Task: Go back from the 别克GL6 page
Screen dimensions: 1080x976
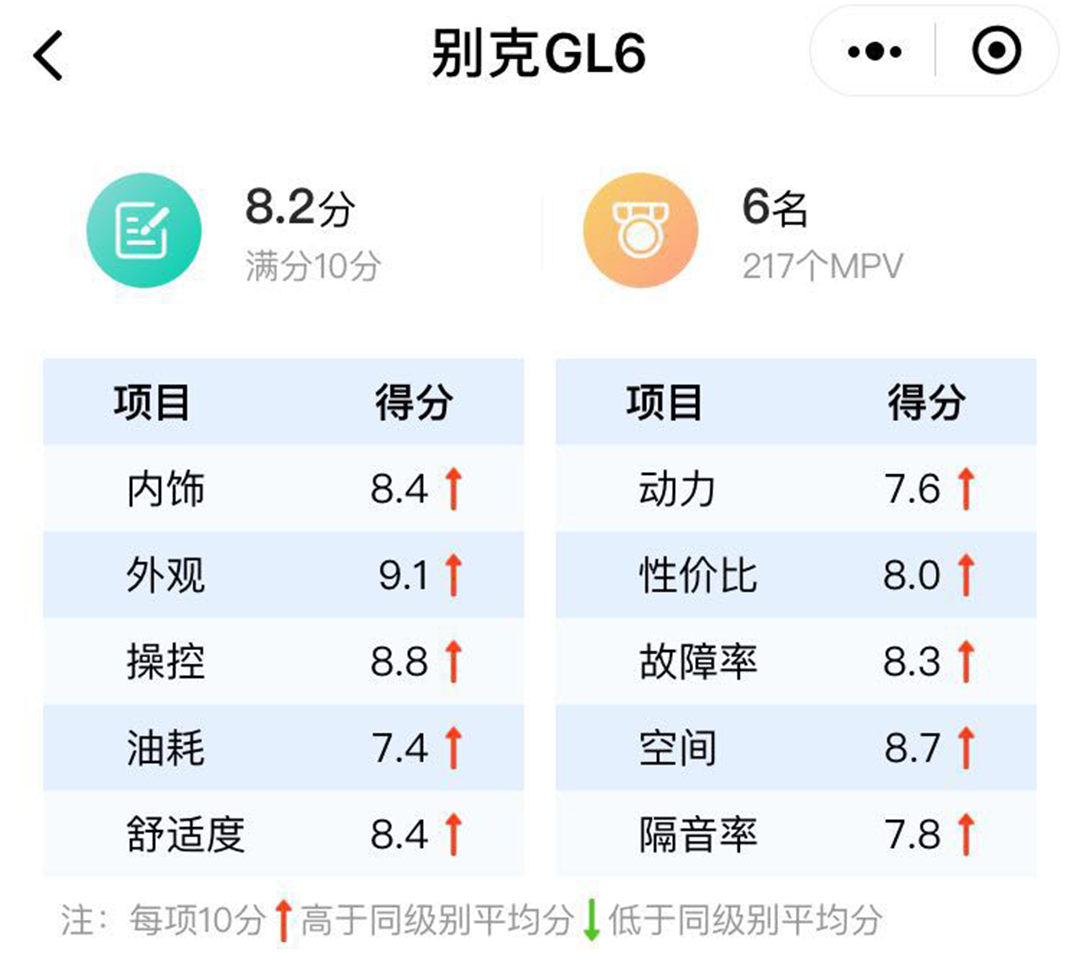Action: click(48, 55)
